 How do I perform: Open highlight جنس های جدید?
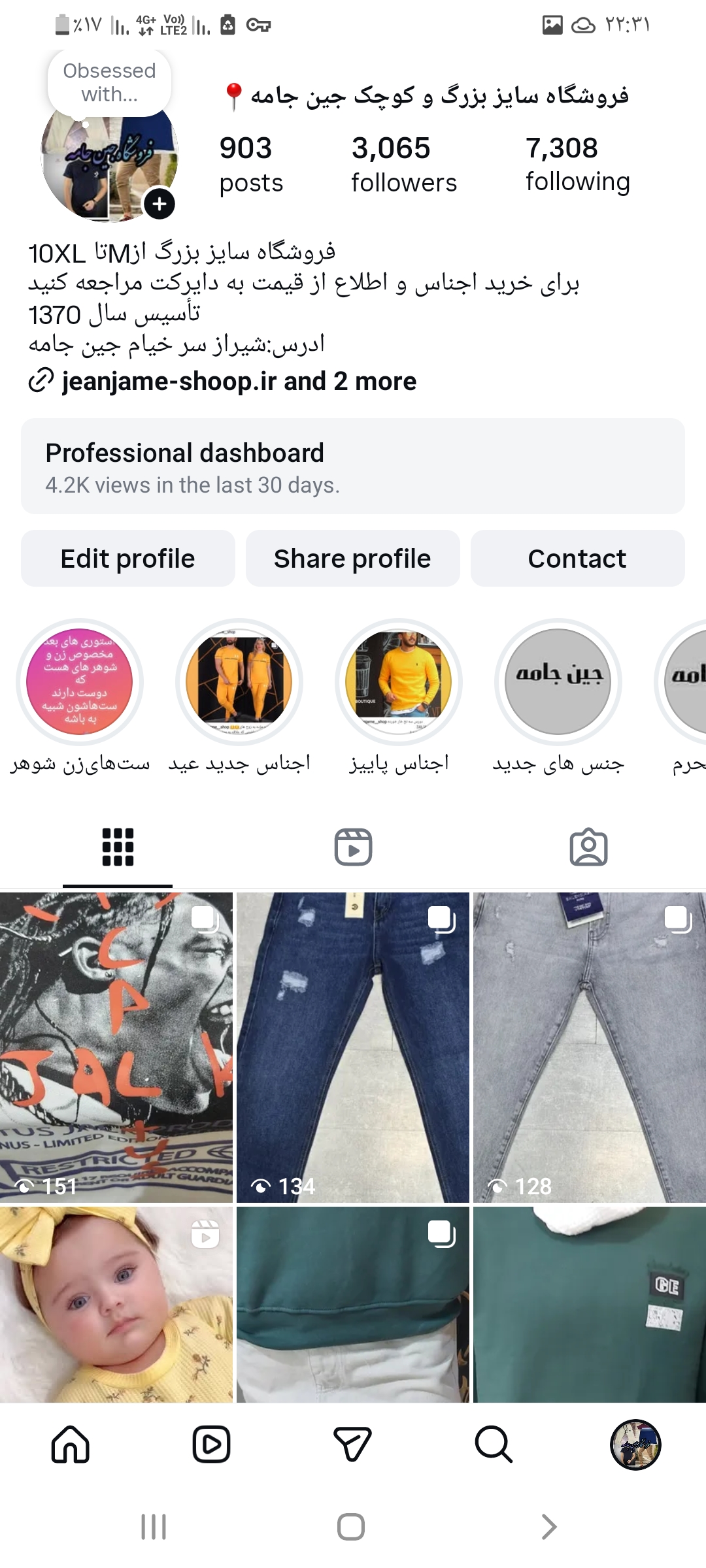coord(558,682)
